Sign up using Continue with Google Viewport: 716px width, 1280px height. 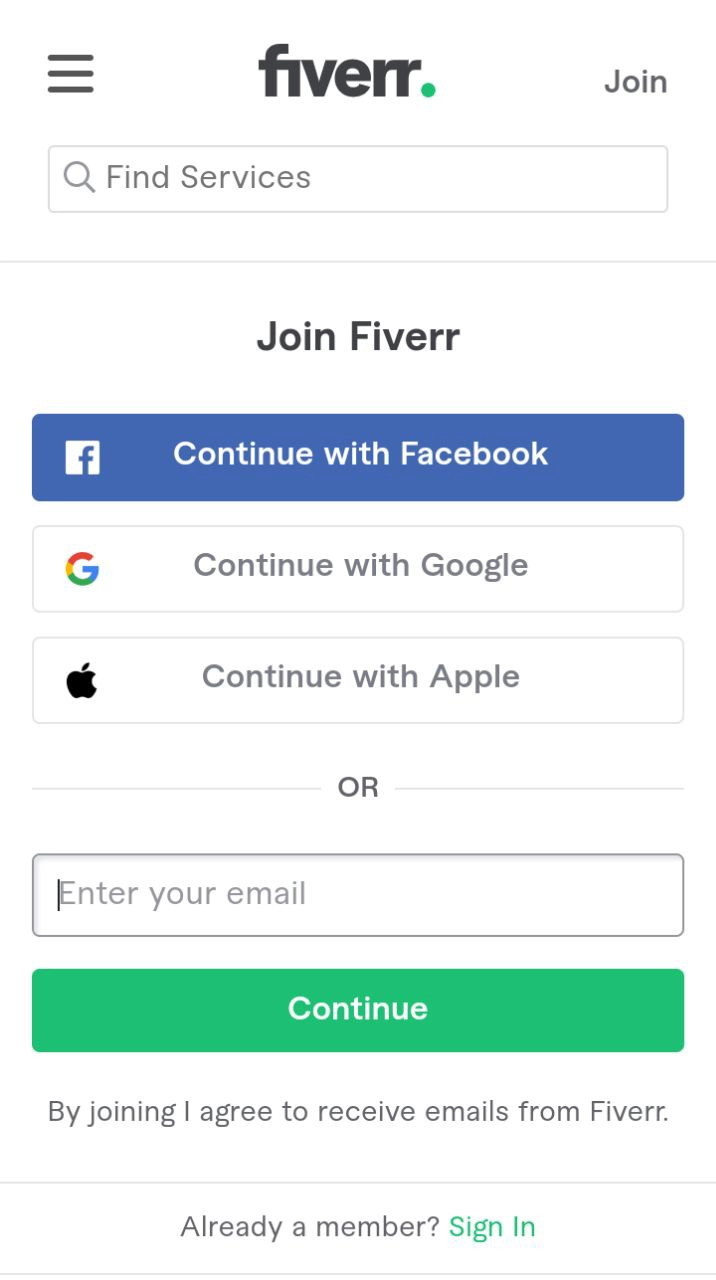pyautogui.click(x=358, y=568)
